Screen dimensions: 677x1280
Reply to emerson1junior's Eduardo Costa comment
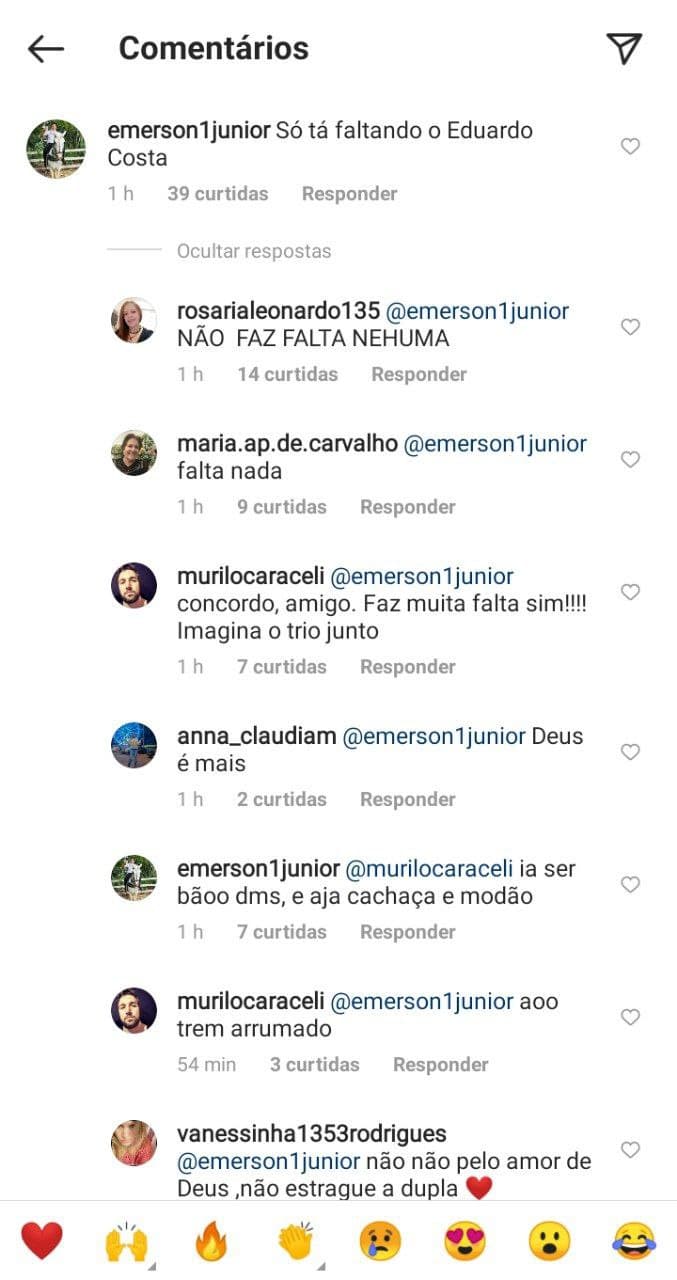tap(349, 194)
